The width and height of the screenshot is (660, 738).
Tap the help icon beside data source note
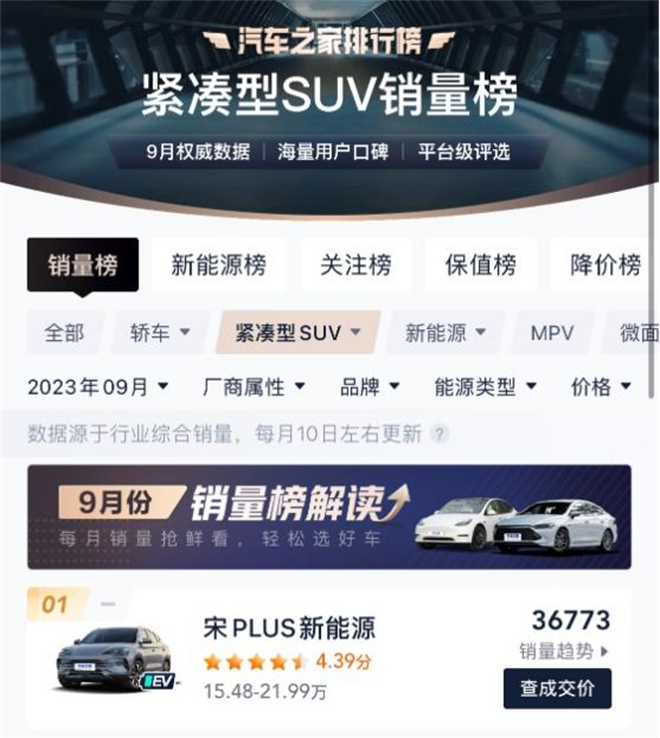439,435
